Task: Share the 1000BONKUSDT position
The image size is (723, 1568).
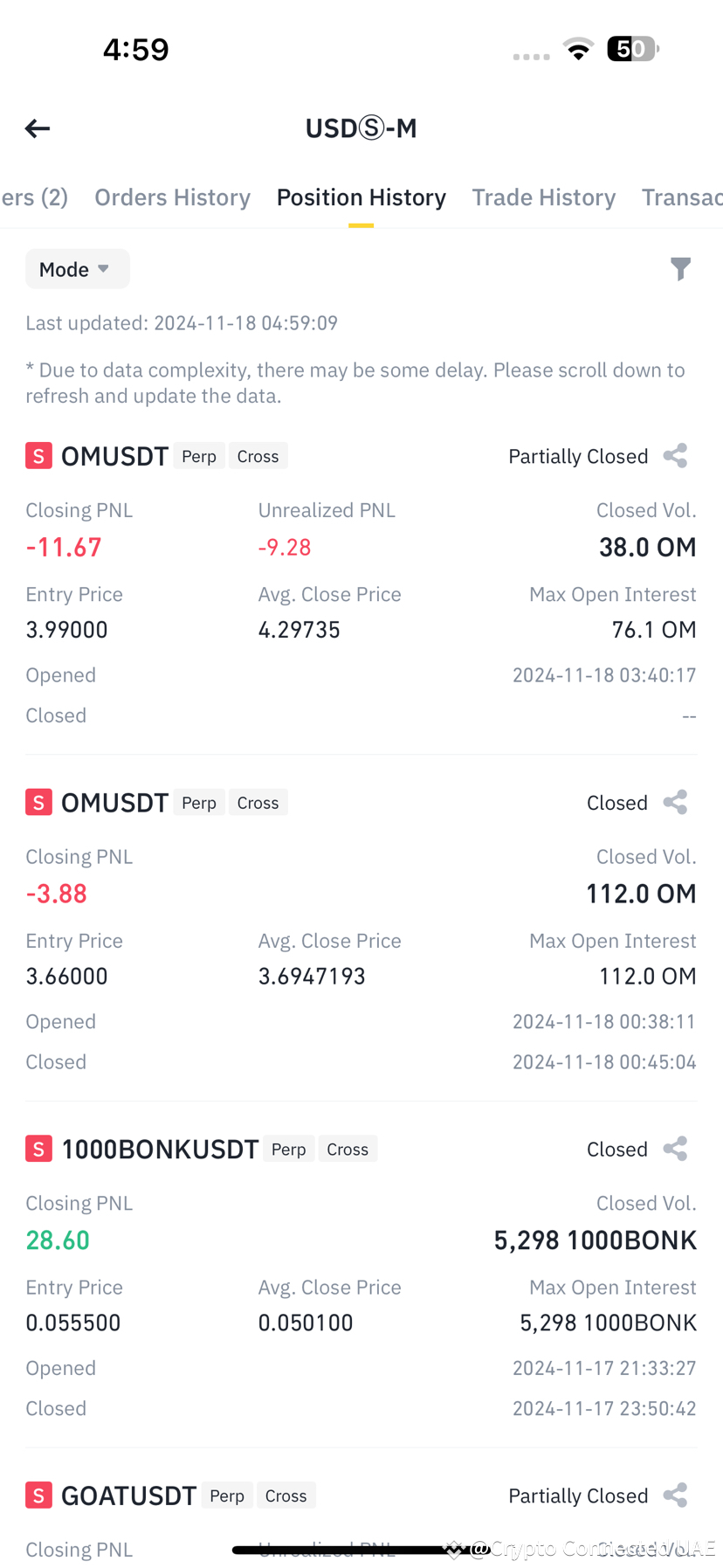Action: pos(675,1149)
